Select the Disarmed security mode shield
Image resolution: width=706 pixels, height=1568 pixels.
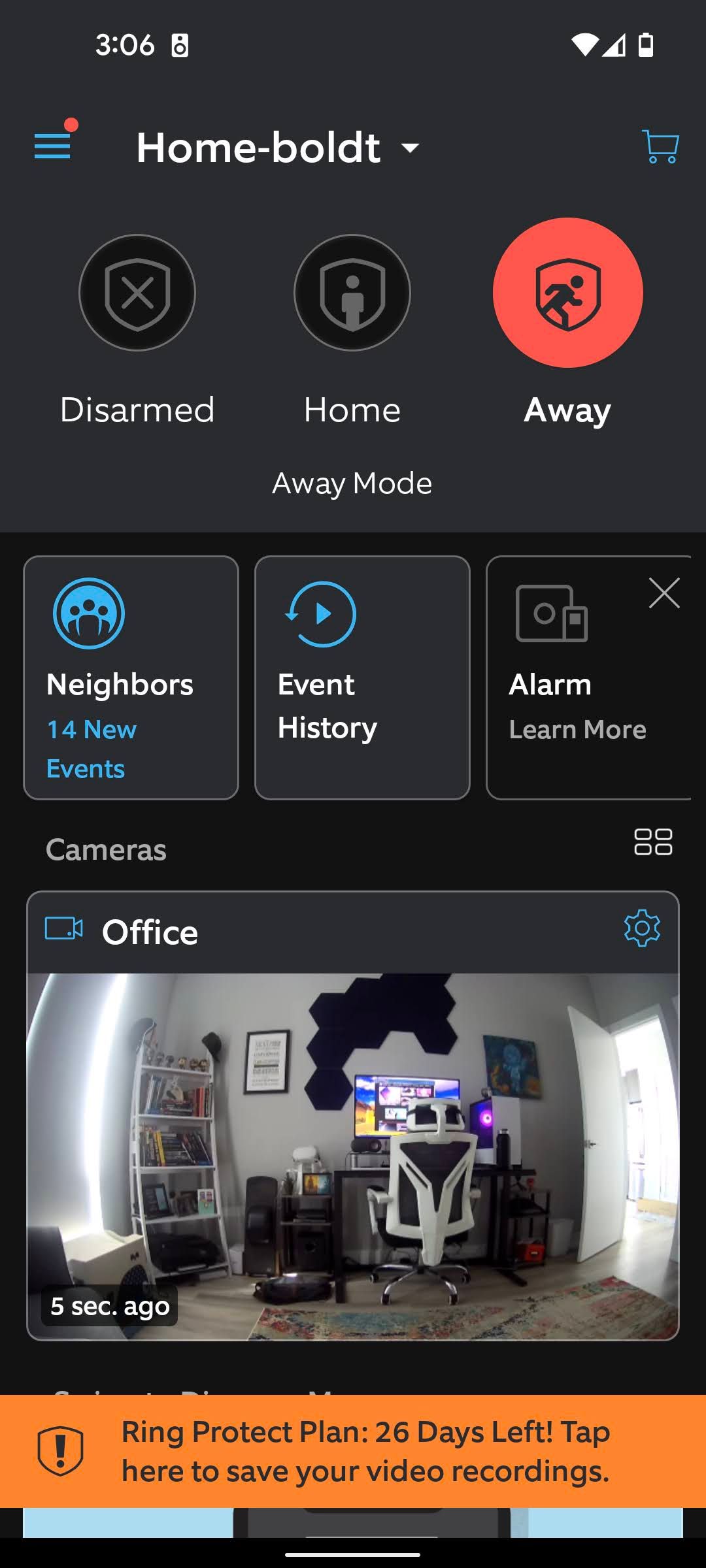point(138,292)
